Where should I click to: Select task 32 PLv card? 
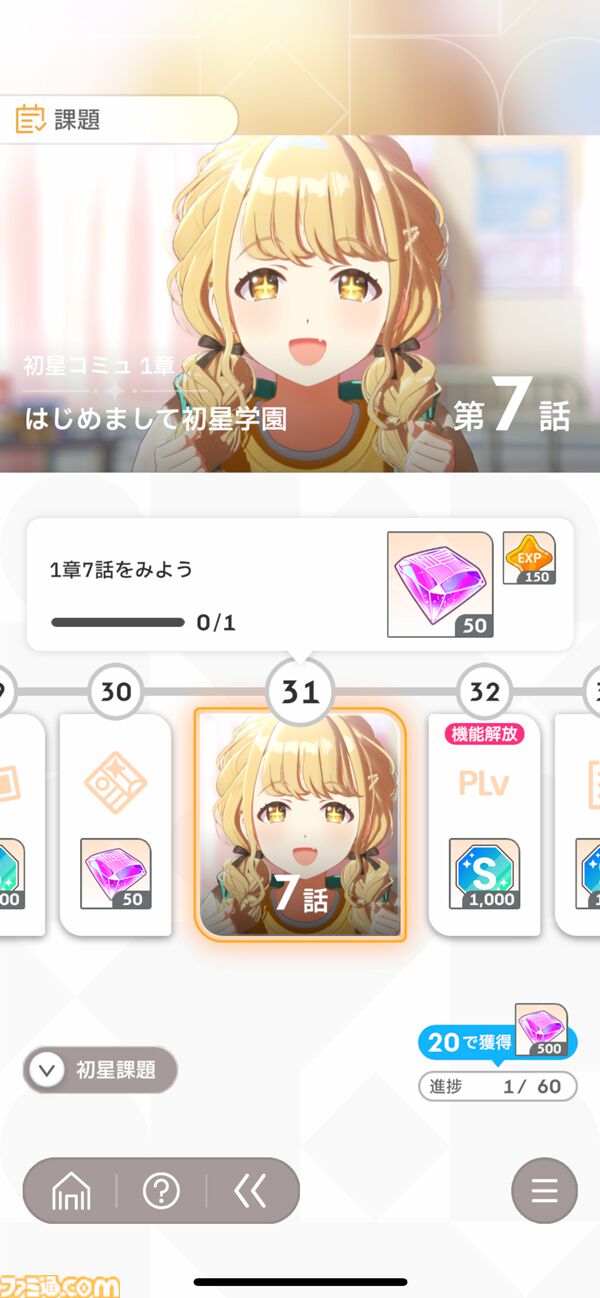pos(484,825)
